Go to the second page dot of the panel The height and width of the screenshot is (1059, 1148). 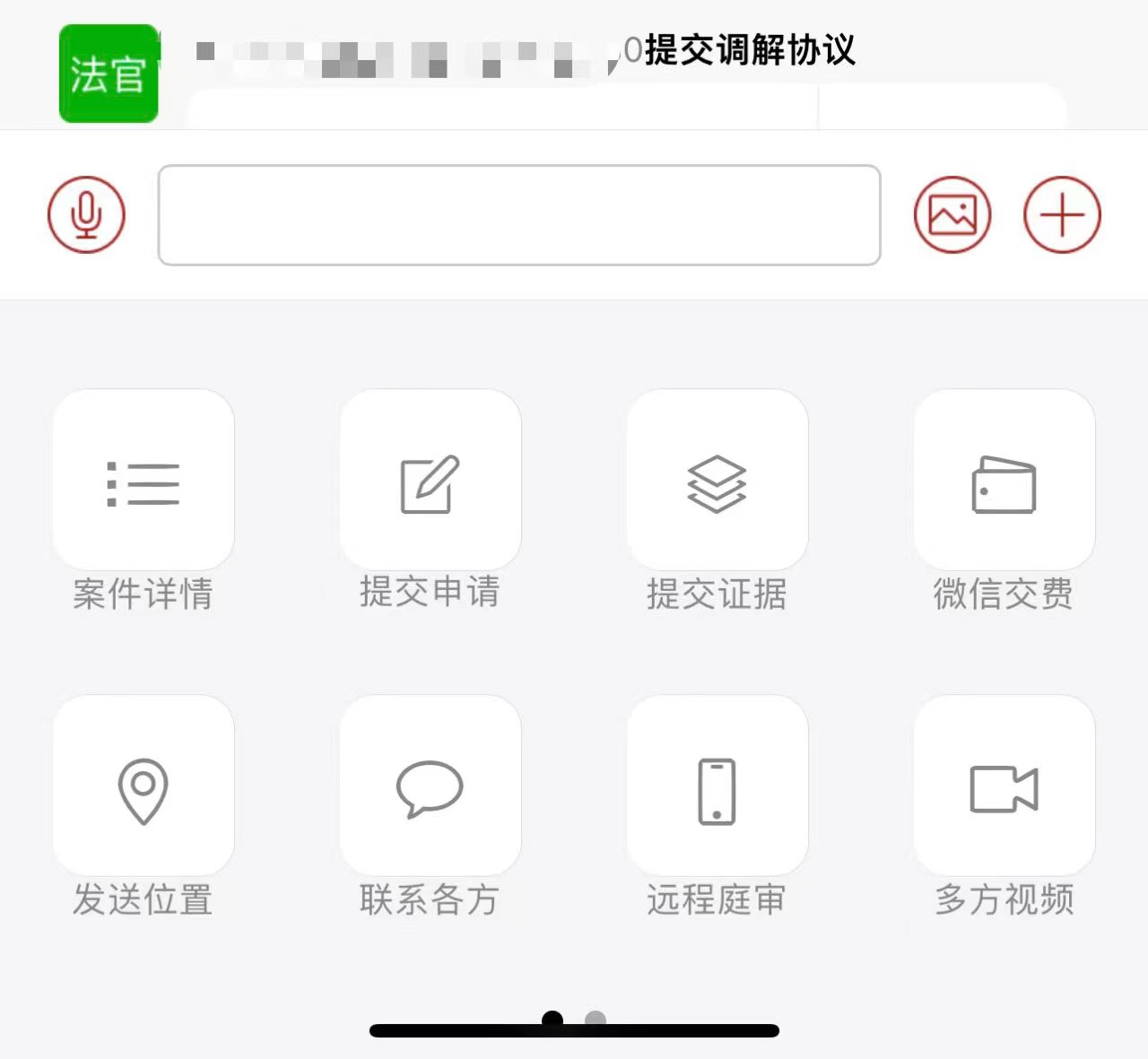click(x=596, y=1020)
